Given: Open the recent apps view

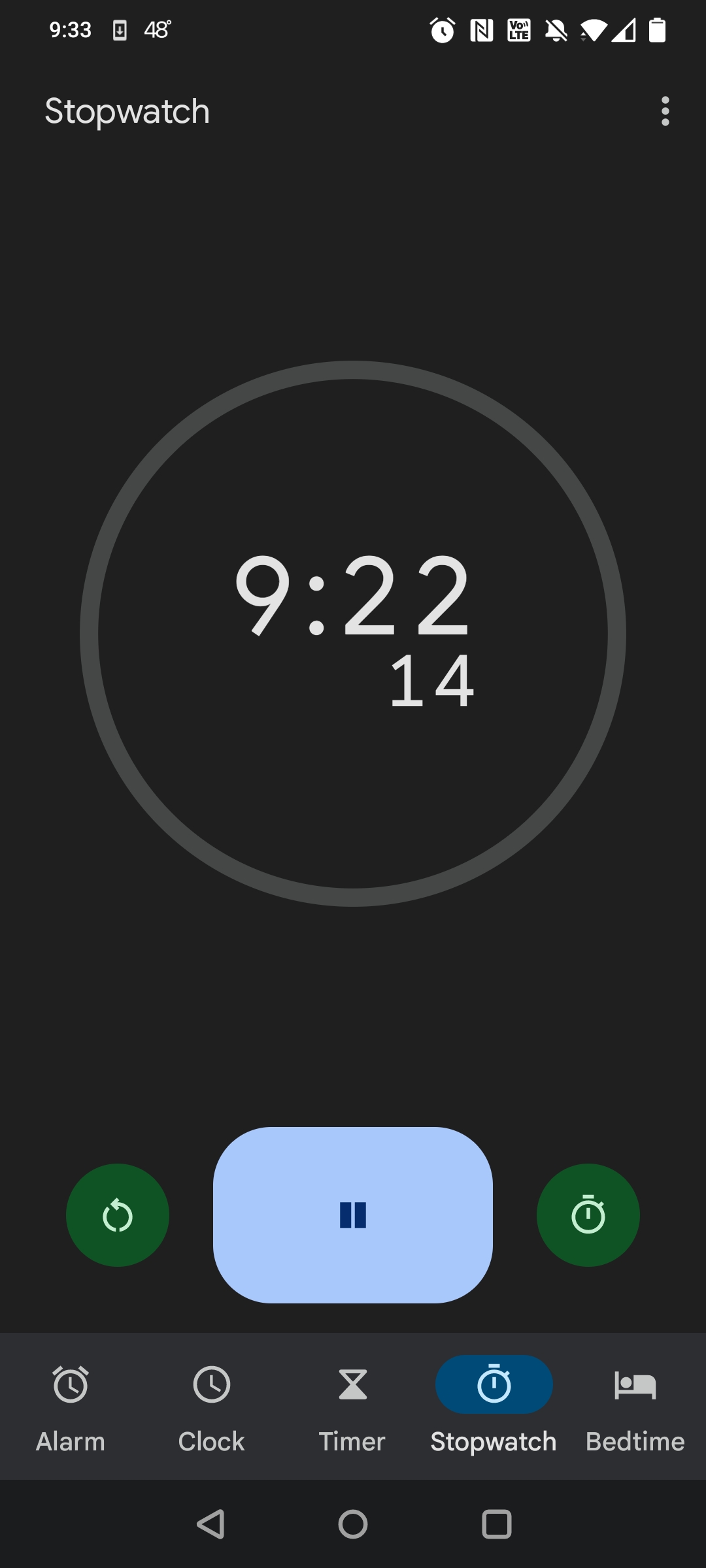Looking at the screenshot, I should pos(496,1524).
